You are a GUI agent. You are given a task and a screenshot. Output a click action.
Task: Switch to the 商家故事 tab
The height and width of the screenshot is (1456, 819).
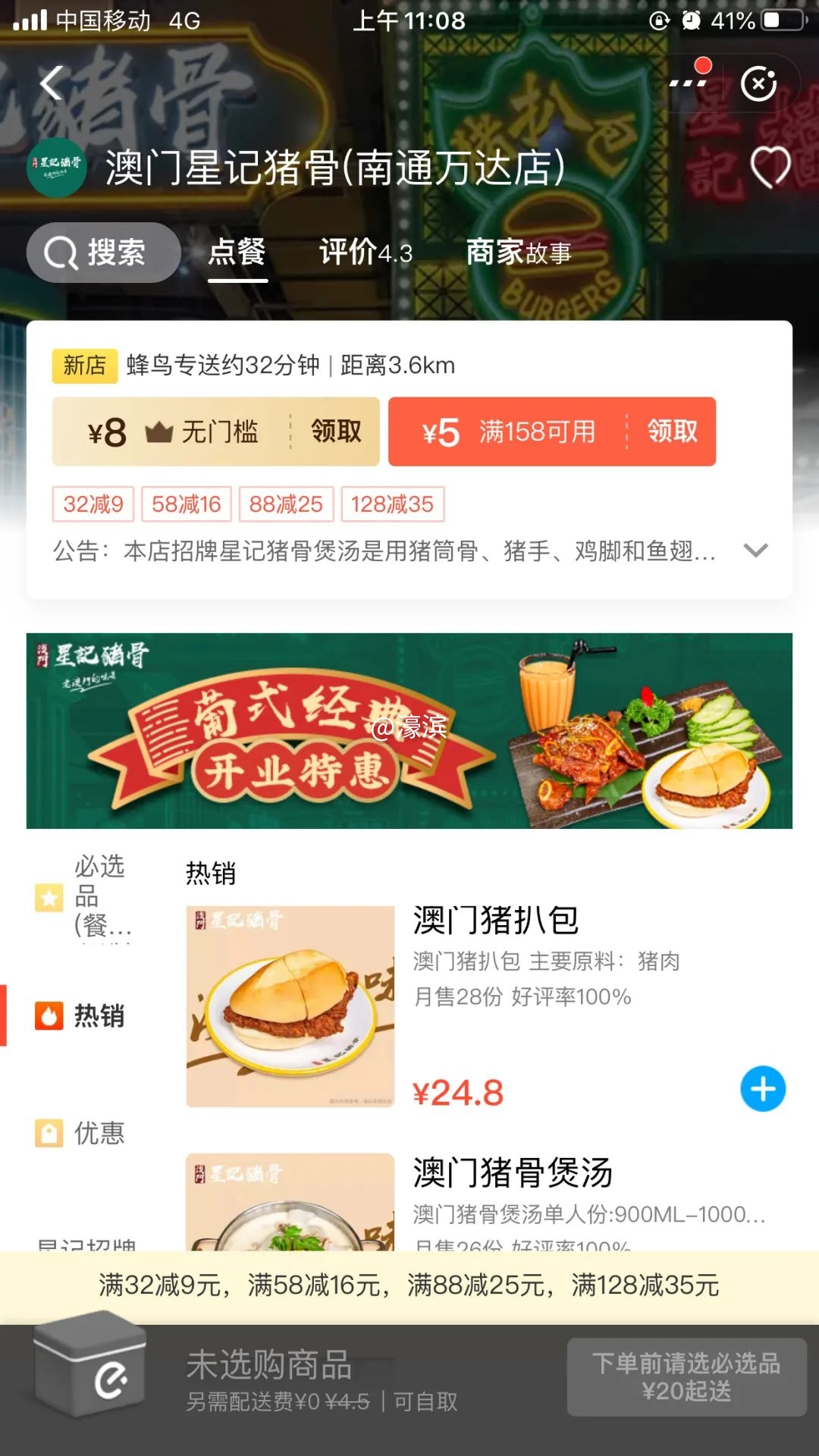(x=519, y=253)
